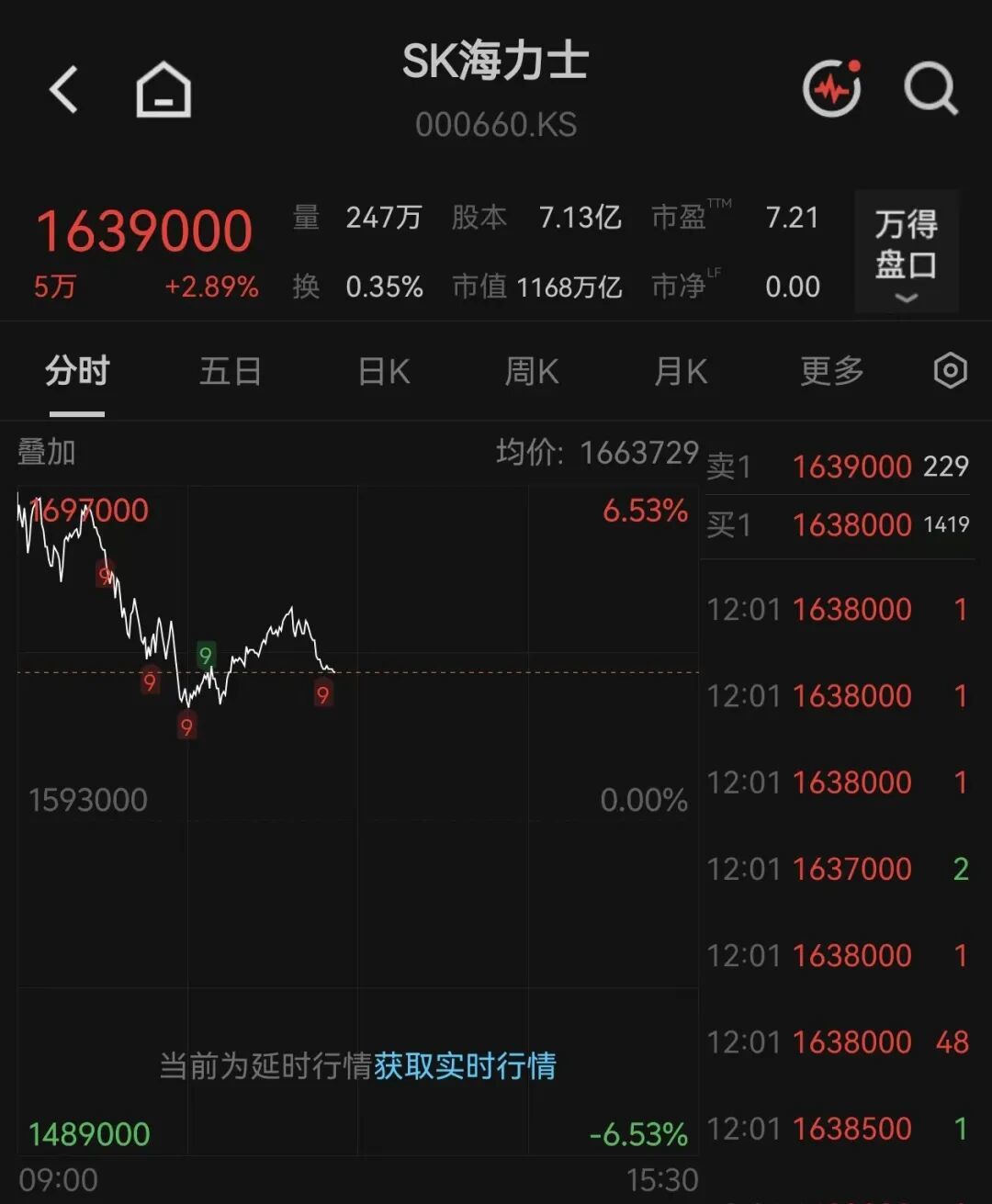Open chart settings hexagon icon
This screenshot has height=1204, width=992.
(x=951, y=371)
